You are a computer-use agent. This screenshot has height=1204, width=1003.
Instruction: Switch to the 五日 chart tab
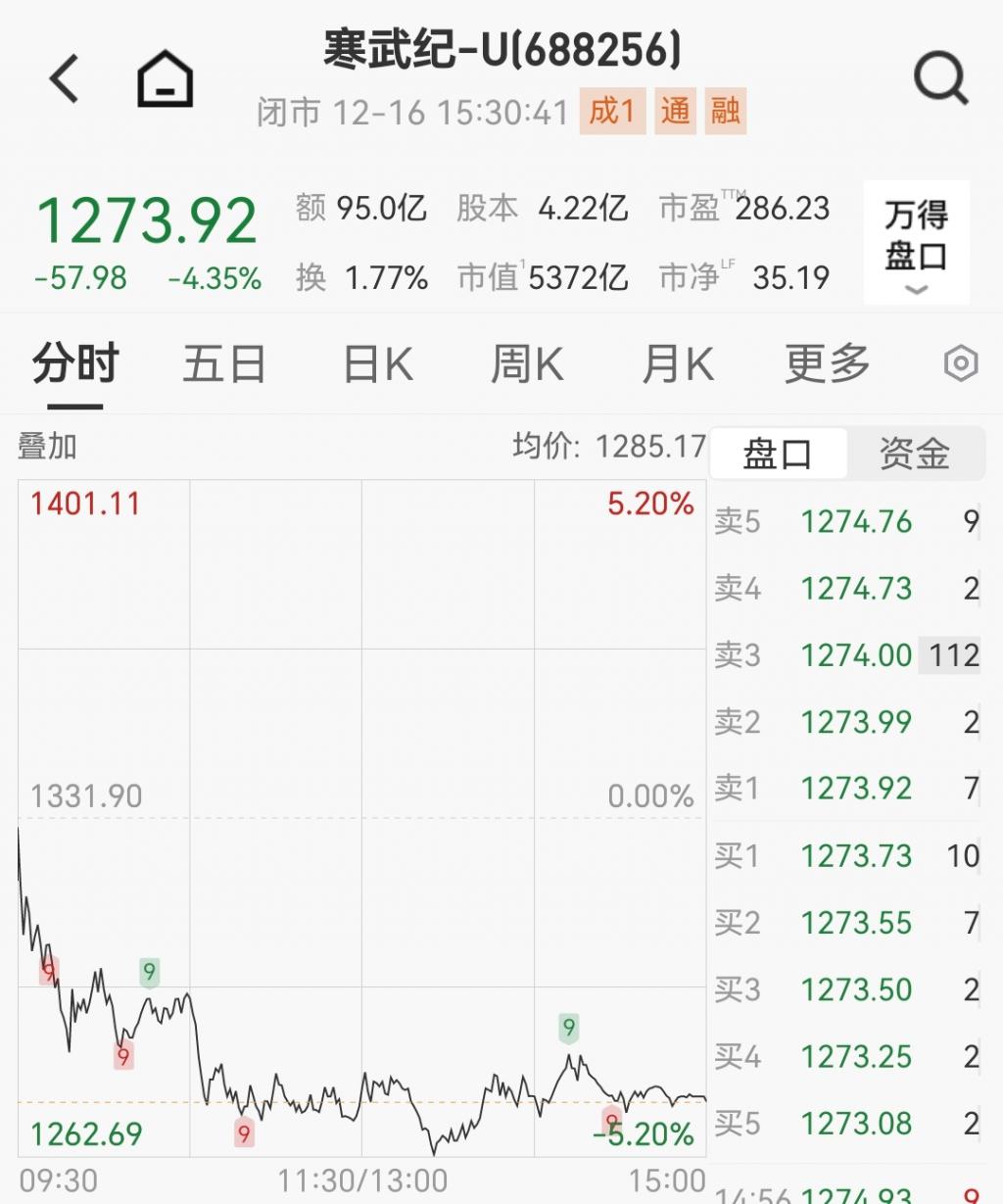[x=224, y=364]
